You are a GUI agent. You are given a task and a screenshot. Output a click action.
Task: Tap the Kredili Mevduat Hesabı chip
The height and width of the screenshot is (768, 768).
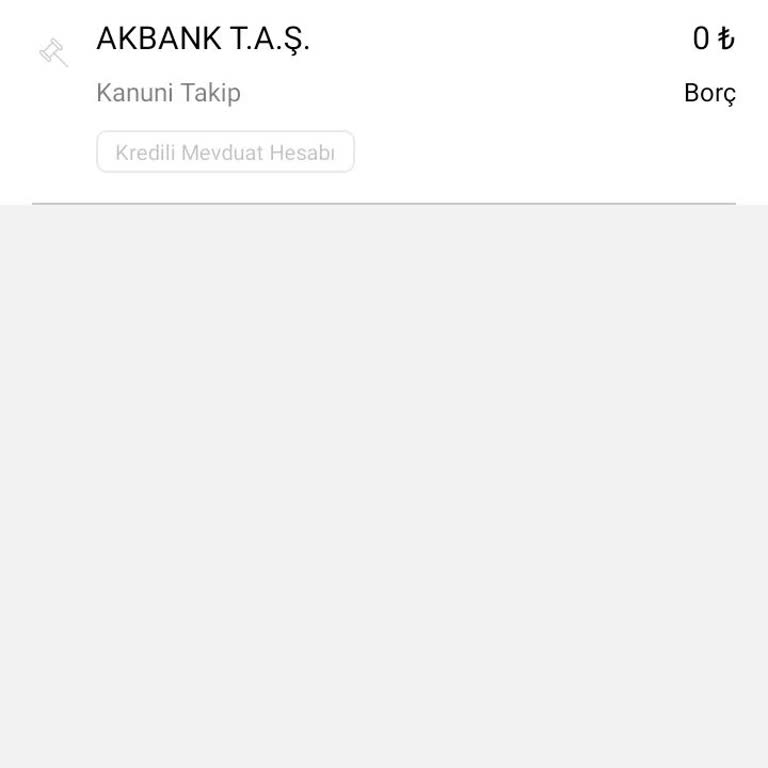[x=225, y=152]
